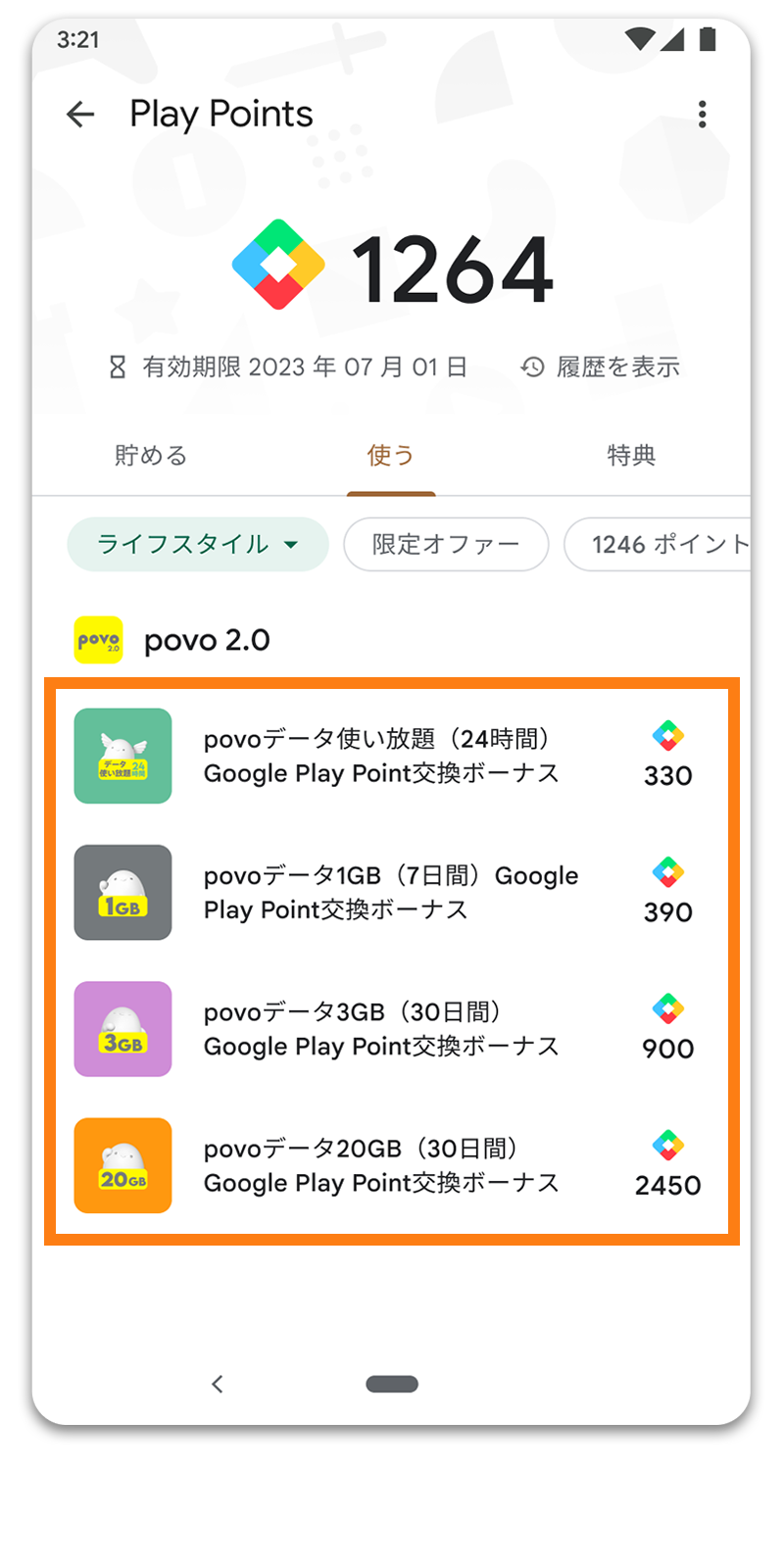
Task: View points history (履歴を表示)
Action: 600,367
